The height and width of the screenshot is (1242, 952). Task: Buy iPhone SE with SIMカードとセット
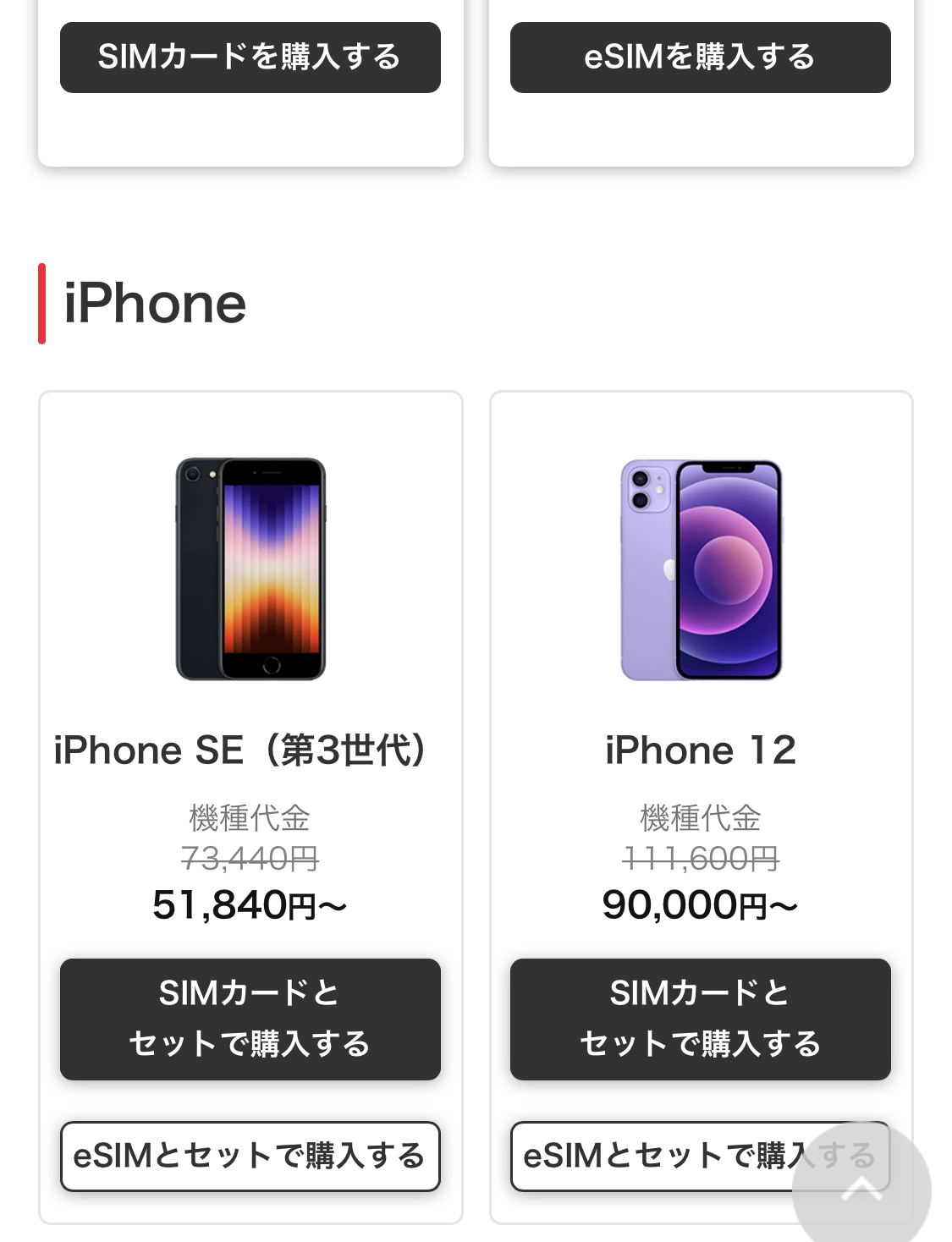point(250,1019)
